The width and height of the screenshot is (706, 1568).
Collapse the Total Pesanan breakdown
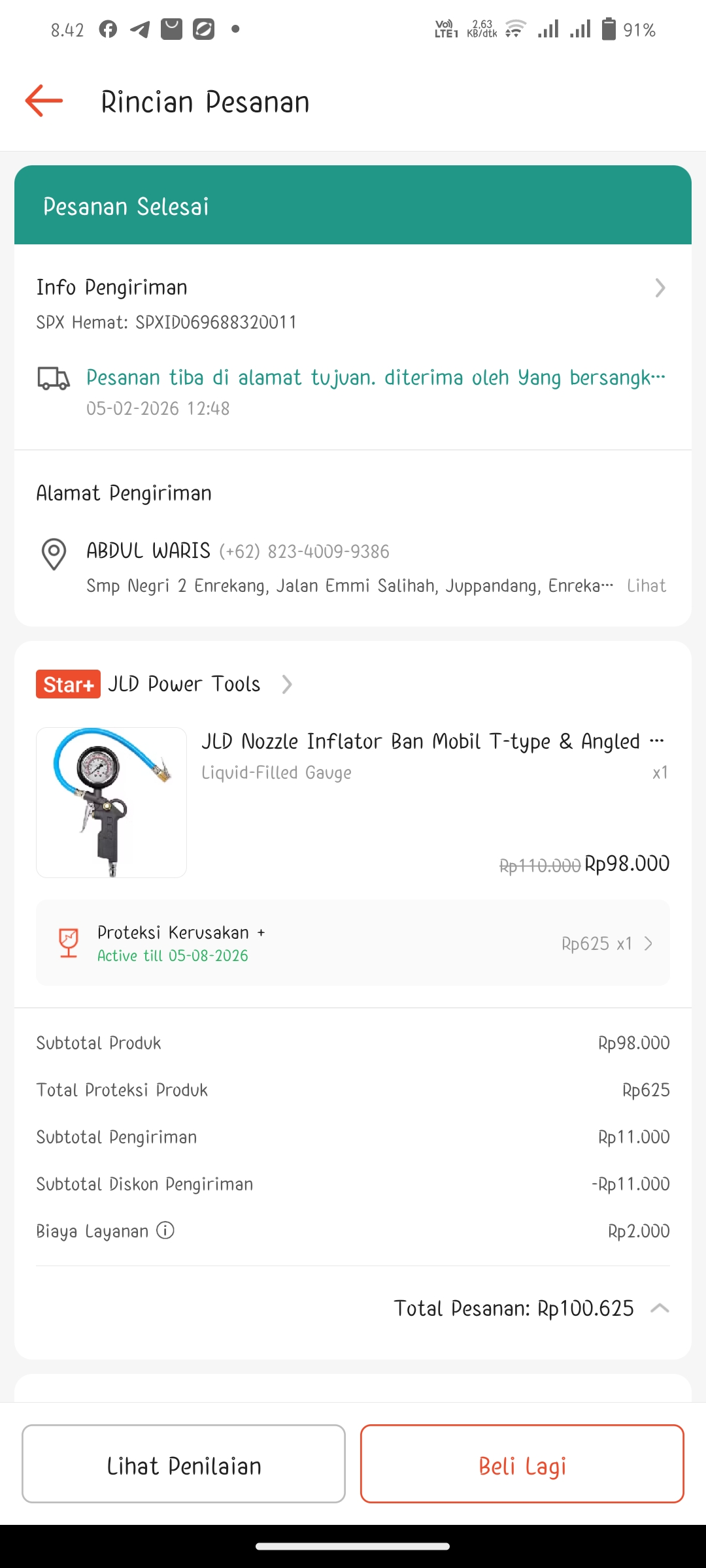[660, 1308]
